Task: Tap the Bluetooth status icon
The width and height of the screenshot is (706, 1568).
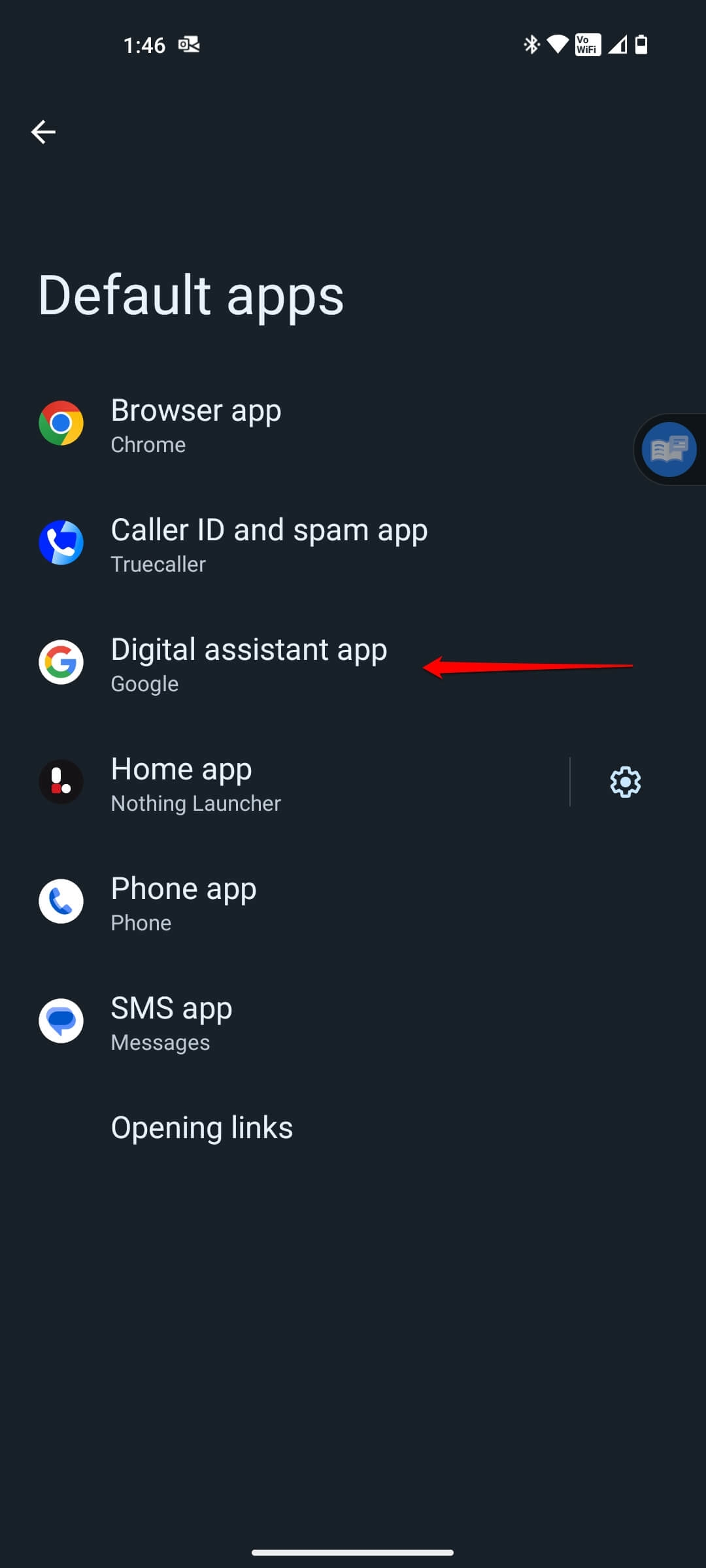Action: point(530,44)
